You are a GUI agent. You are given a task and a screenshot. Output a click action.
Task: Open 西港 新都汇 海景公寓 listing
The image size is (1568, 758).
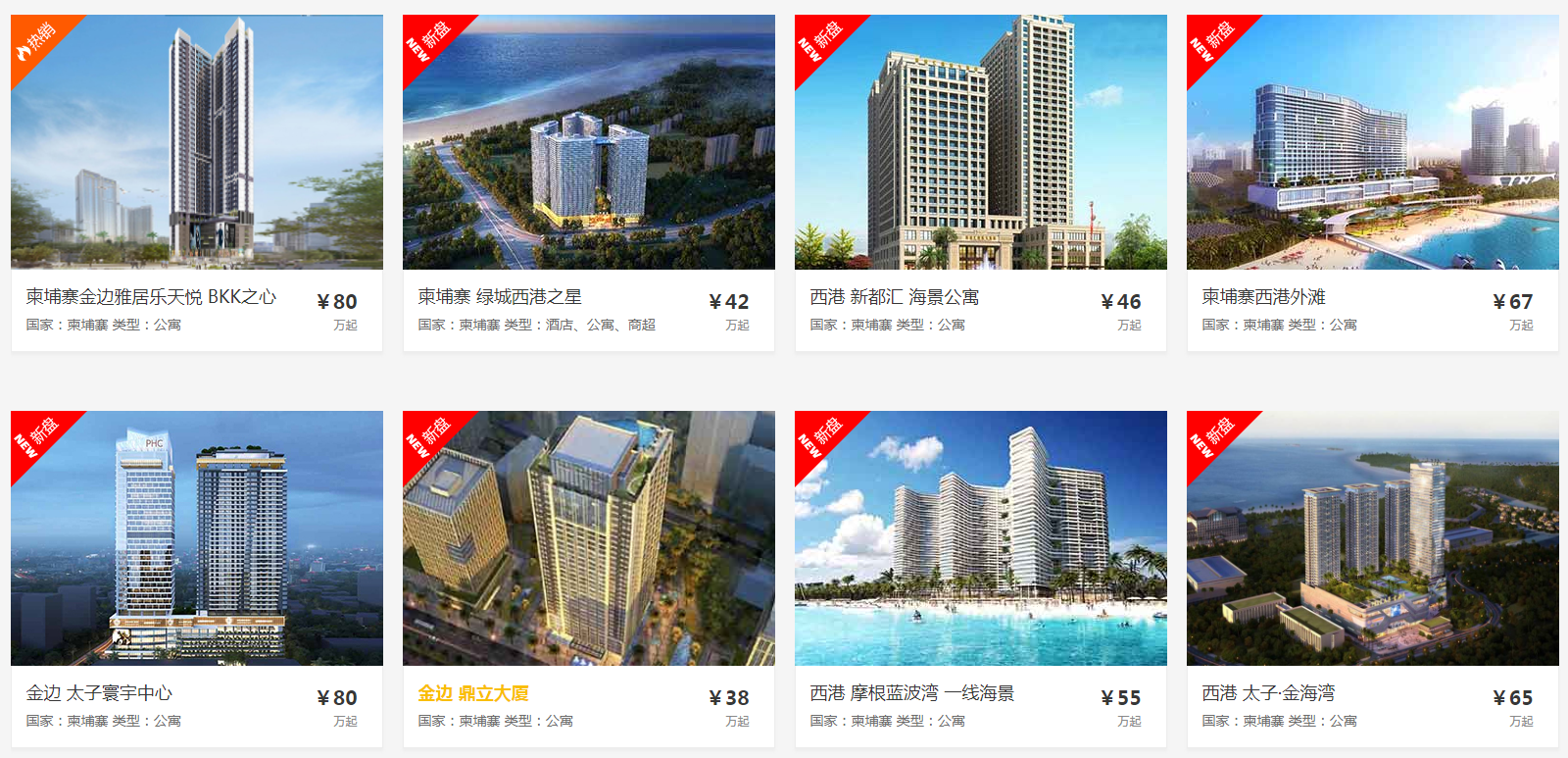coord(894,297)
